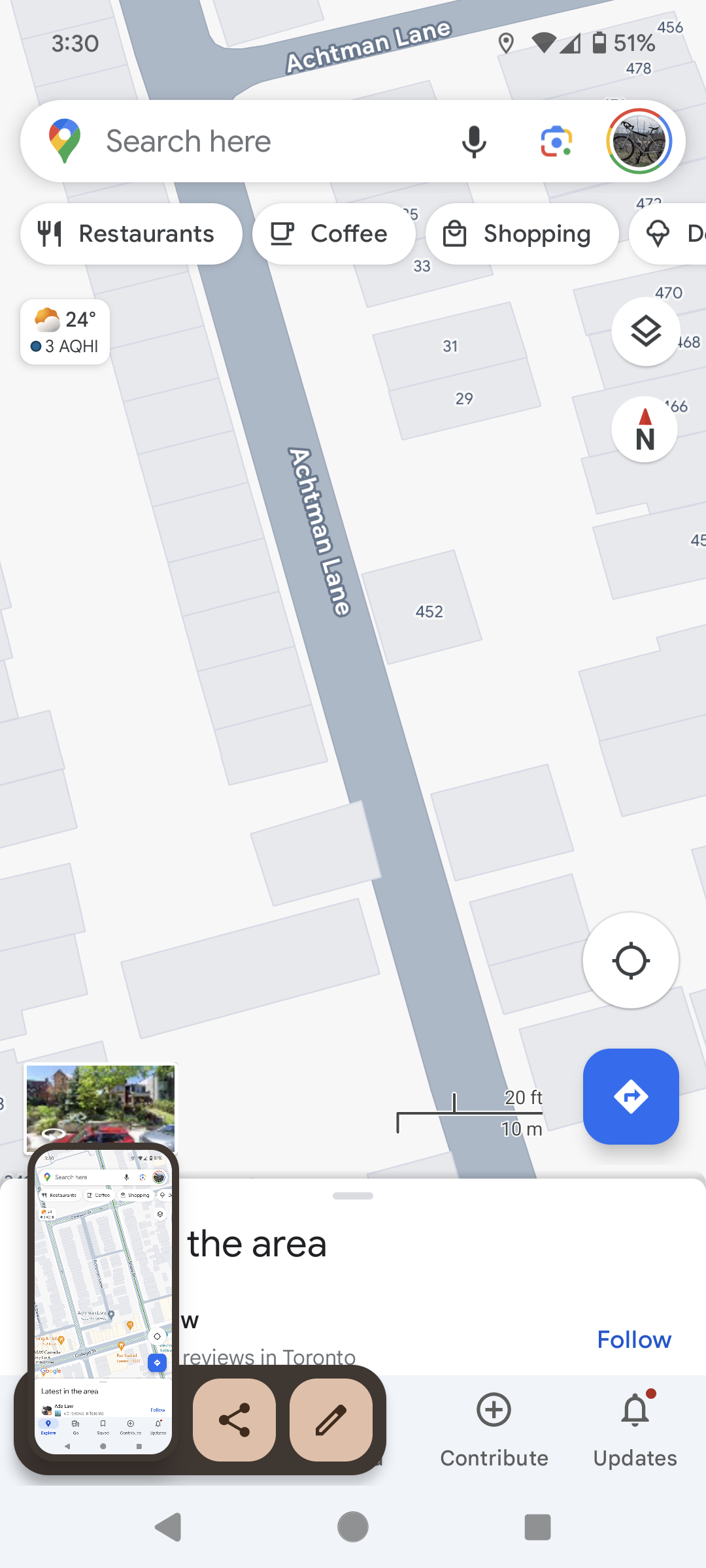706x1568 pixels.
Task: Open the map layers button
Action: tap(645, 332)
